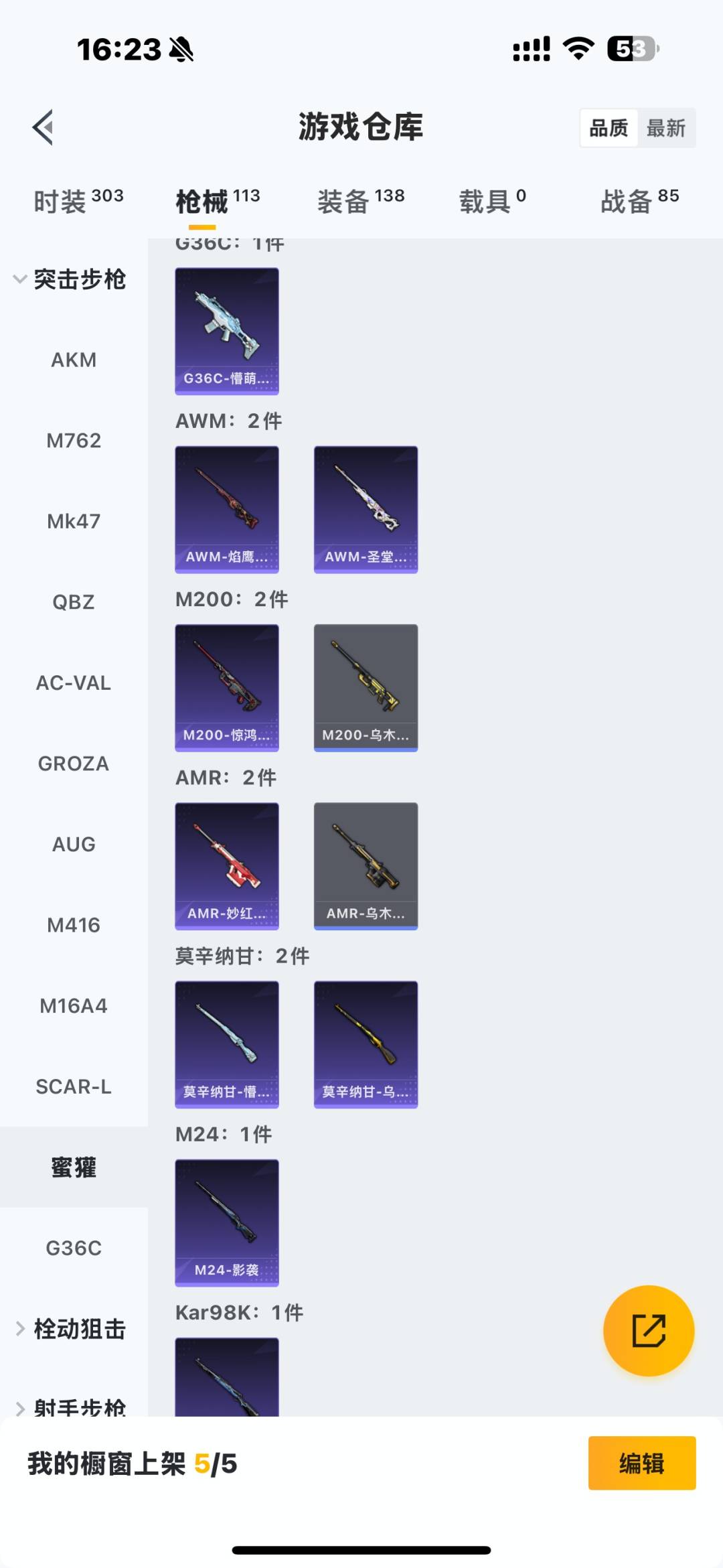Viewport: 723px width, 1568px height.
Task: Open the AWM-圣堂 skin card
Action: coord(366,509)
